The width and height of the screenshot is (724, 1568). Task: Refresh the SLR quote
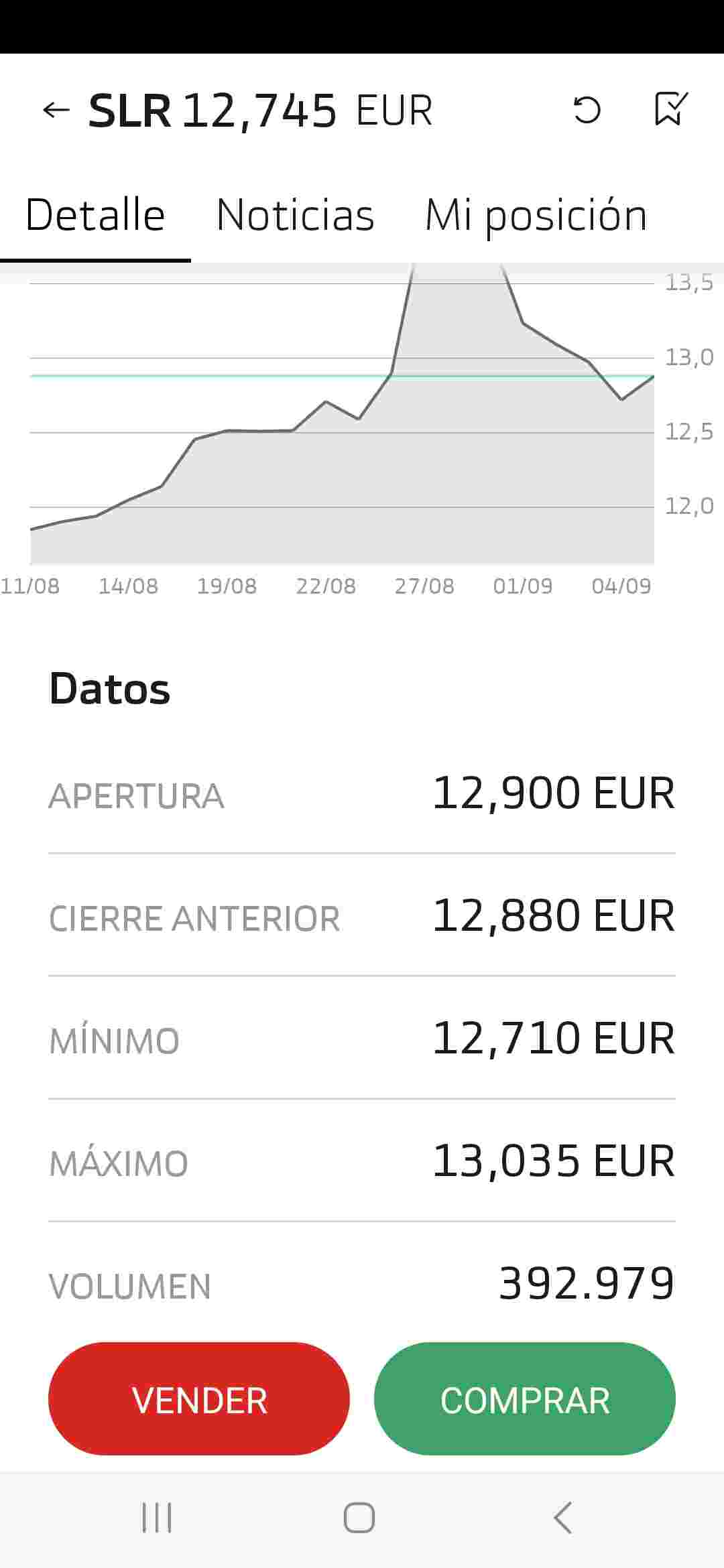pyautogui.click(x=587, y=110)
